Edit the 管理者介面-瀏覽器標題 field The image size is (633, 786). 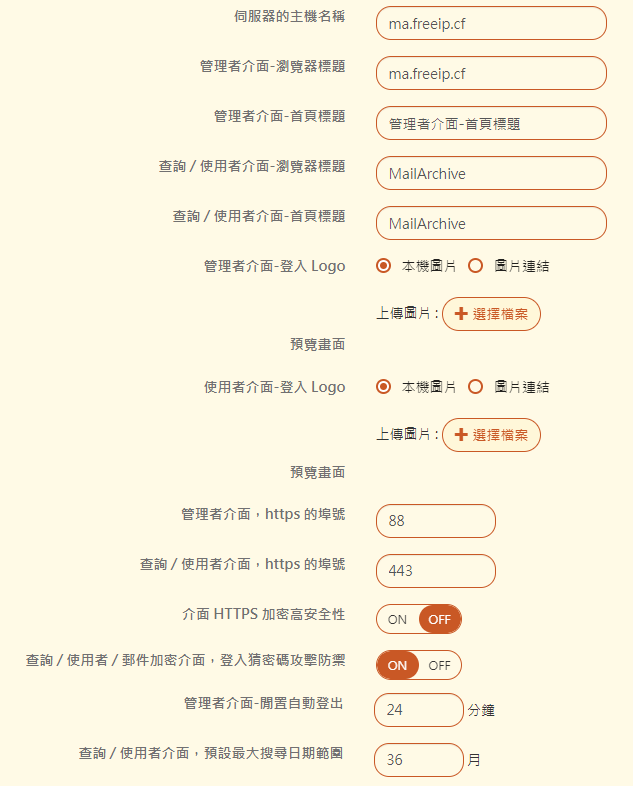point(491,73)
